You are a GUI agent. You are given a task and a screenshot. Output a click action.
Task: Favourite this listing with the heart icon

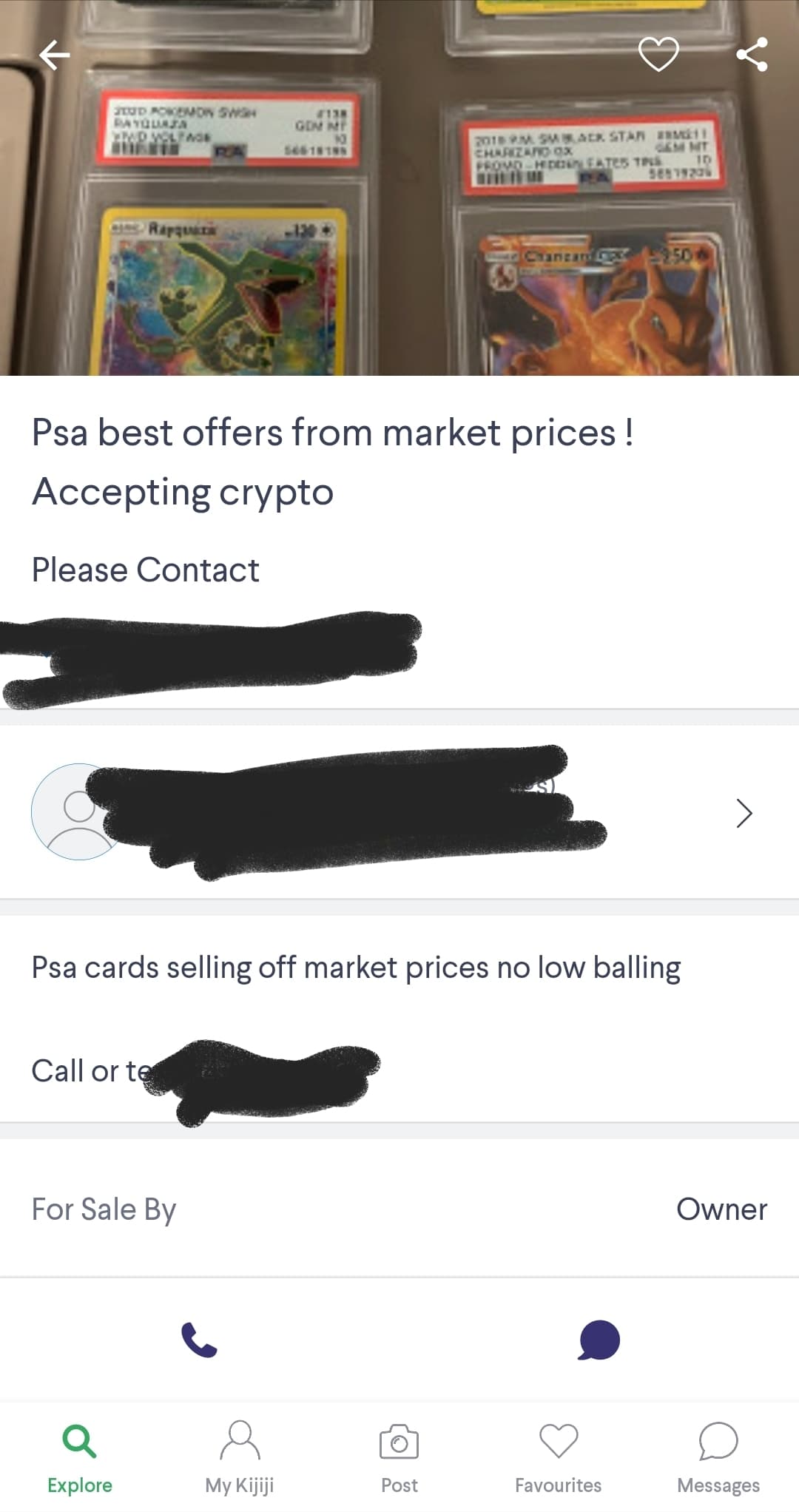pyautogui.click(x=658, y=54)
